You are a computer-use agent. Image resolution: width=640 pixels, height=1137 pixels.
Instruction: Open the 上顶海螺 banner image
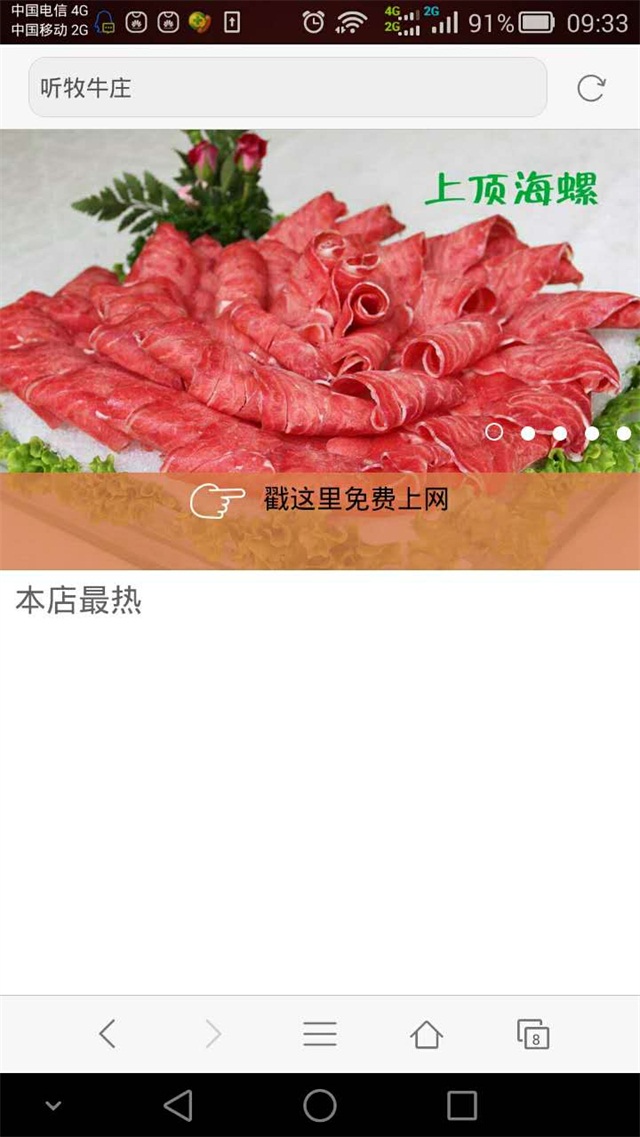point(320,301)
